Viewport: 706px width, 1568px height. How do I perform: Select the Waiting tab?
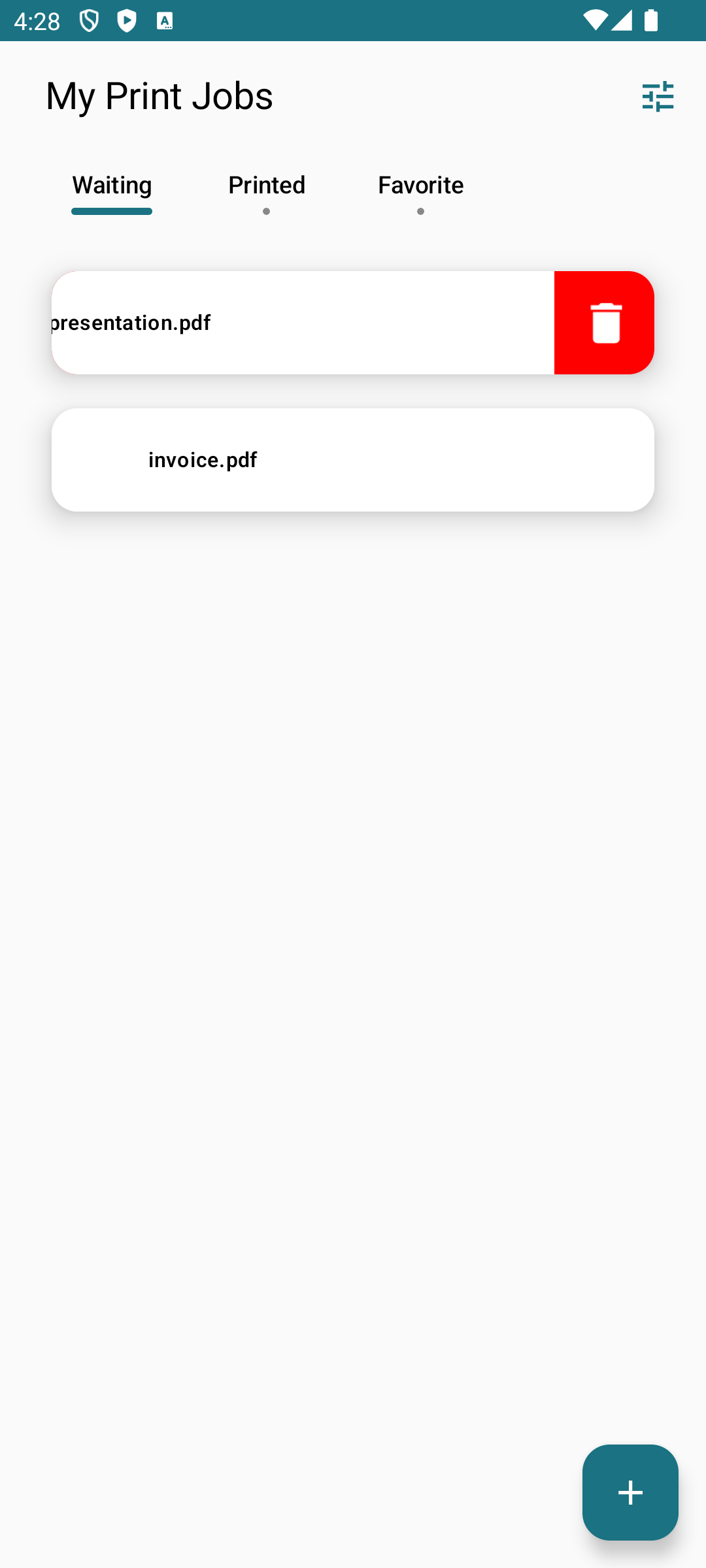[112, 186]
